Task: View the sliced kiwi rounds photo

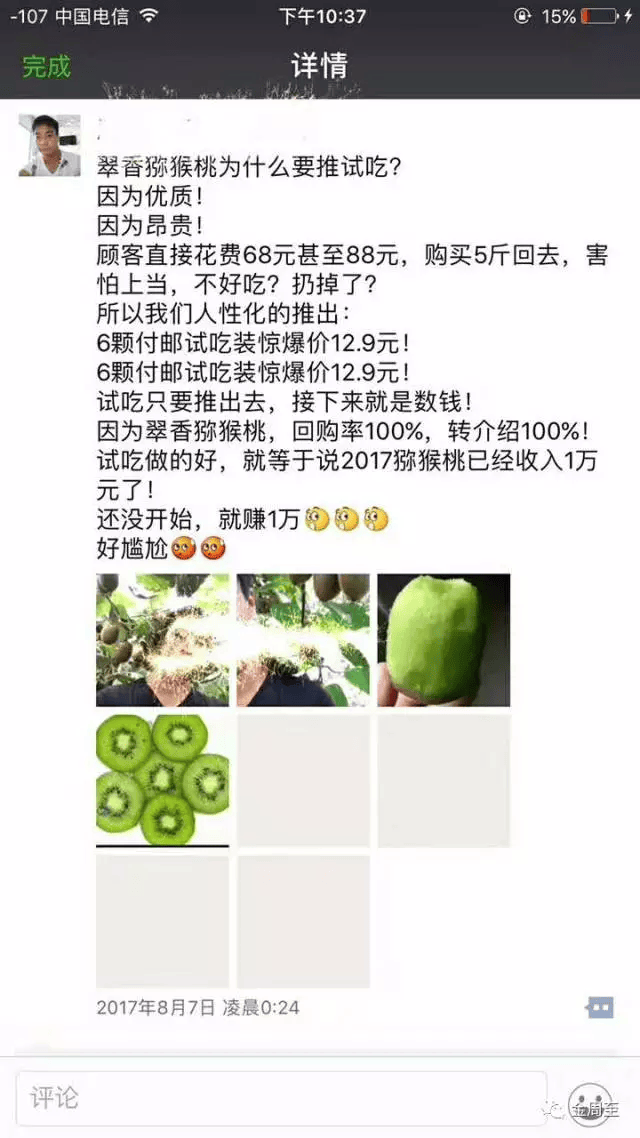Action: tap(163, 781)
